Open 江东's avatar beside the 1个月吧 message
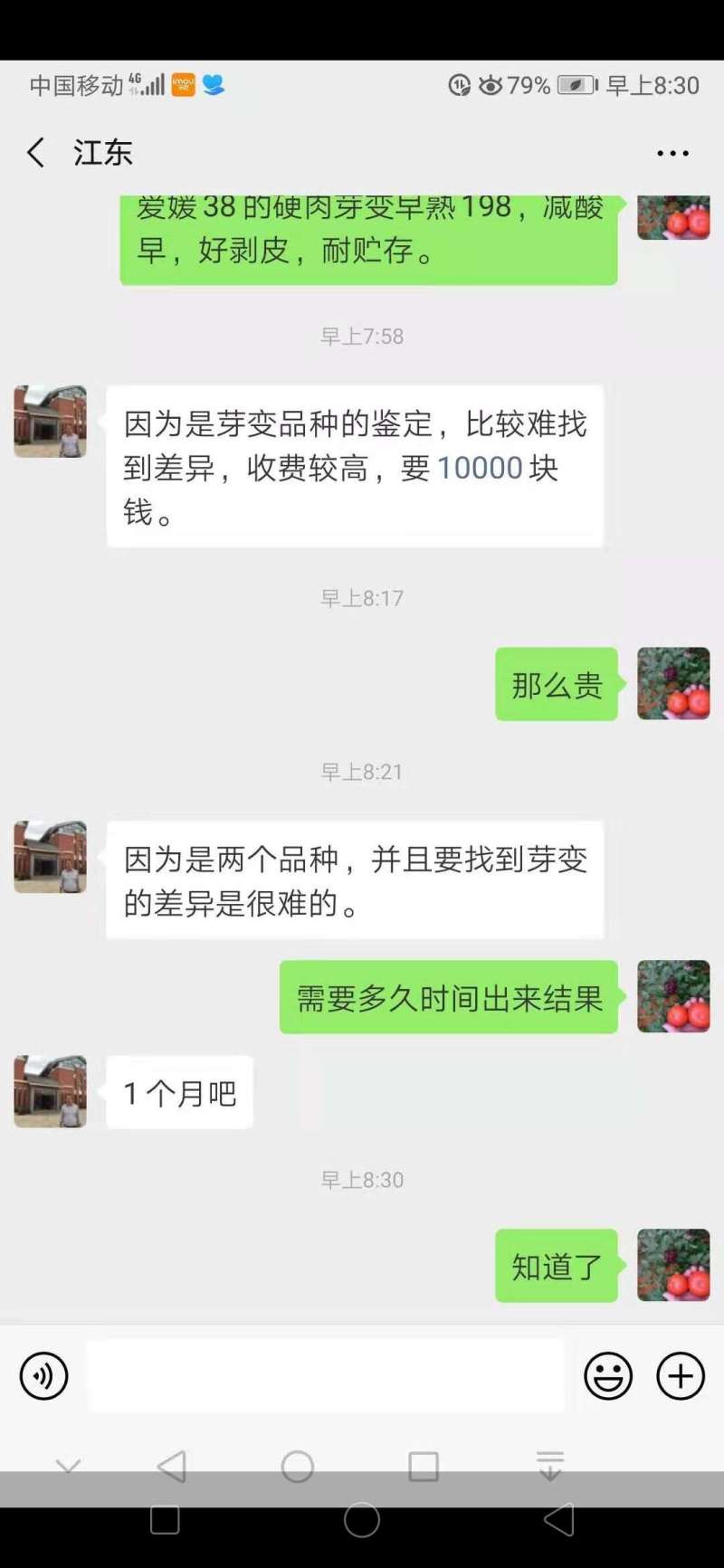 [x=51, y=1091]
